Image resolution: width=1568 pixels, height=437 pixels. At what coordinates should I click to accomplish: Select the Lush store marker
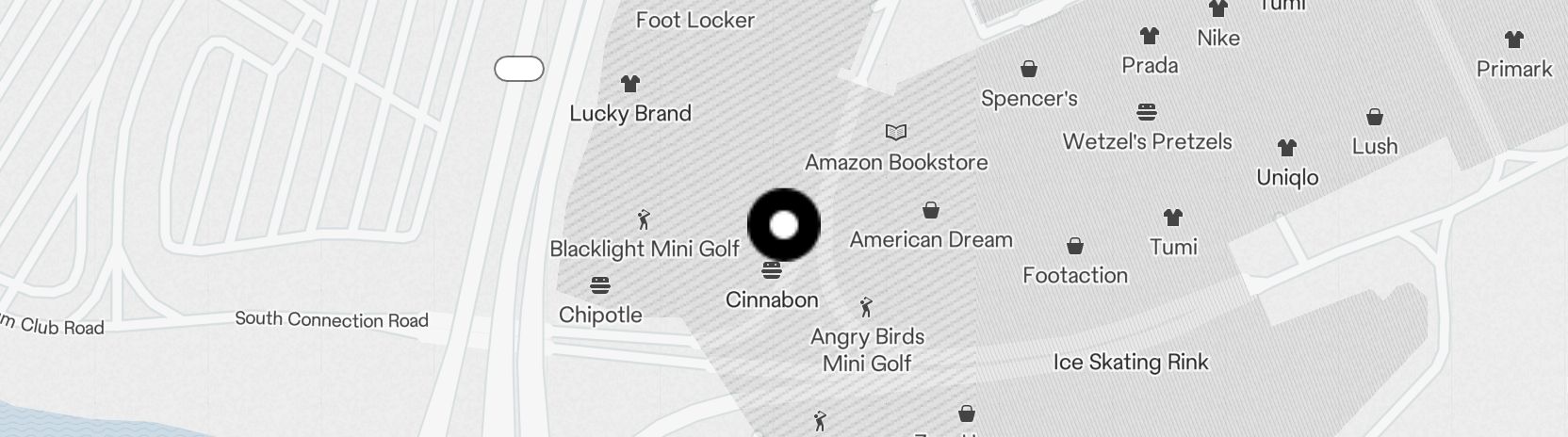point(1375,119)
